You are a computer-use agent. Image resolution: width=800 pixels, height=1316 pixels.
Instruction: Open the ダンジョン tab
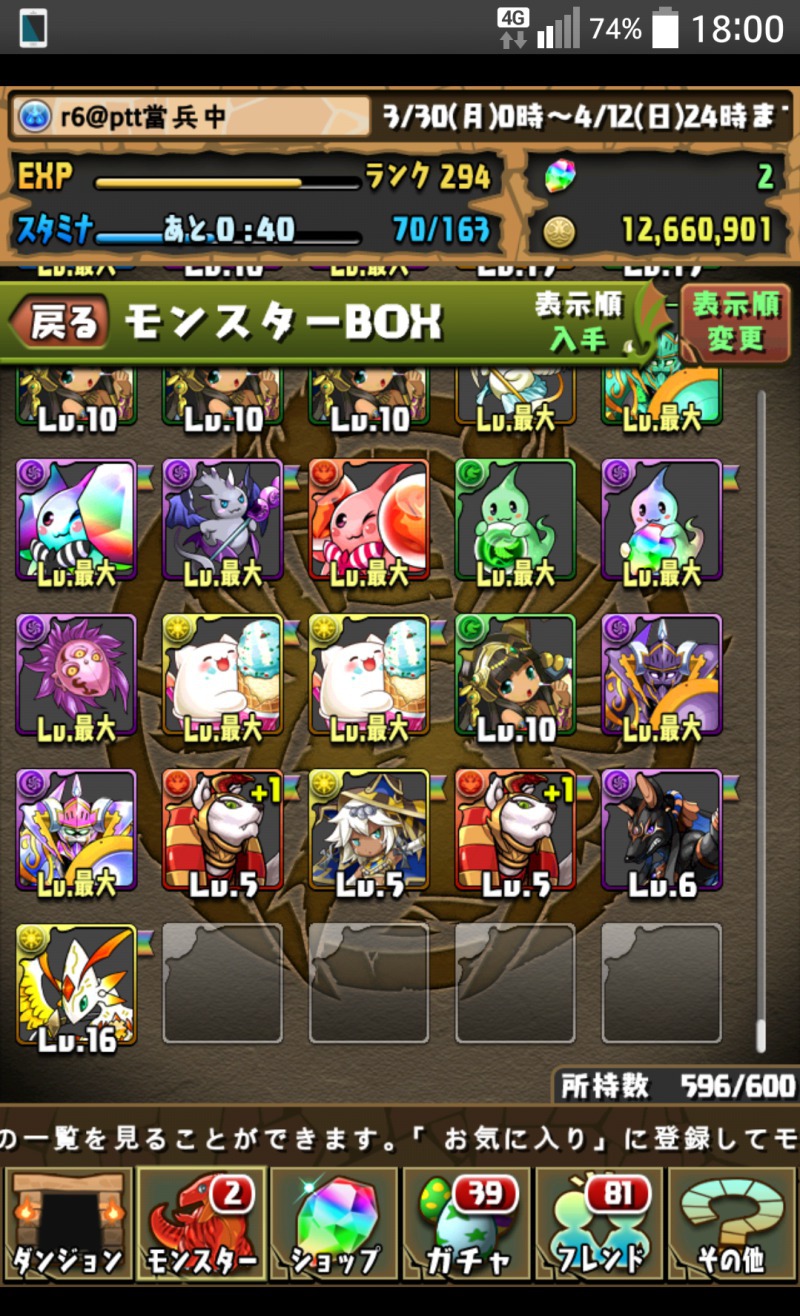[x=68, y=1224]
